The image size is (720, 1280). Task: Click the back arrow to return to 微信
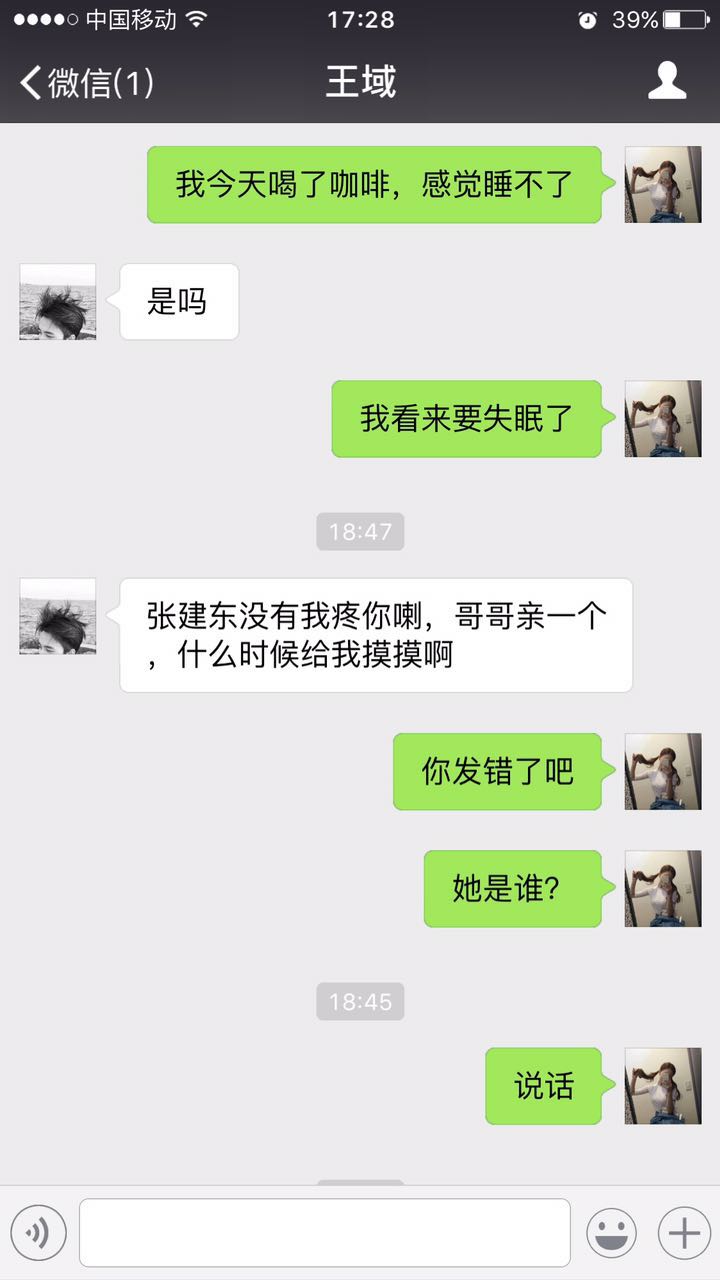coord(28,81)
